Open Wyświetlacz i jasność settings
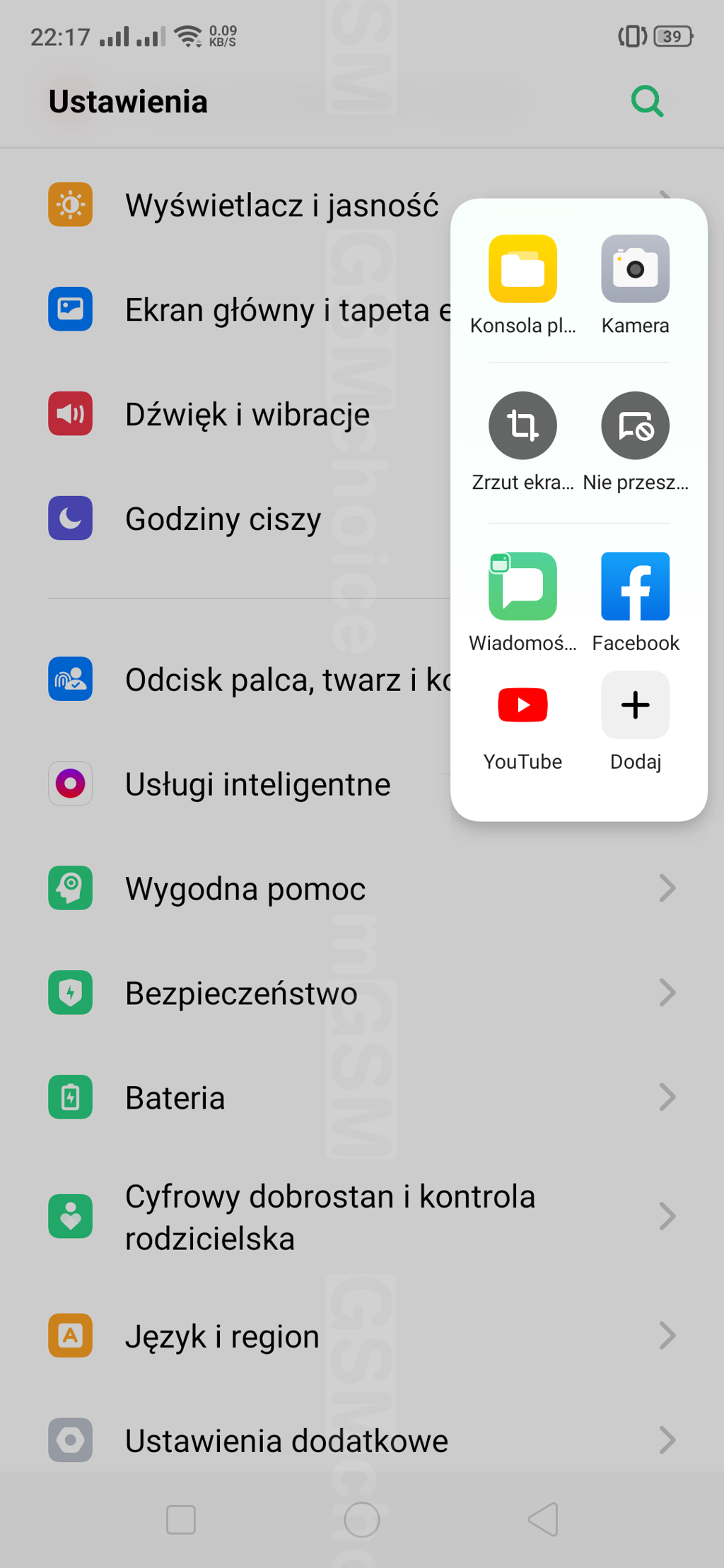 pyautogui.click(x=247, y=205)
